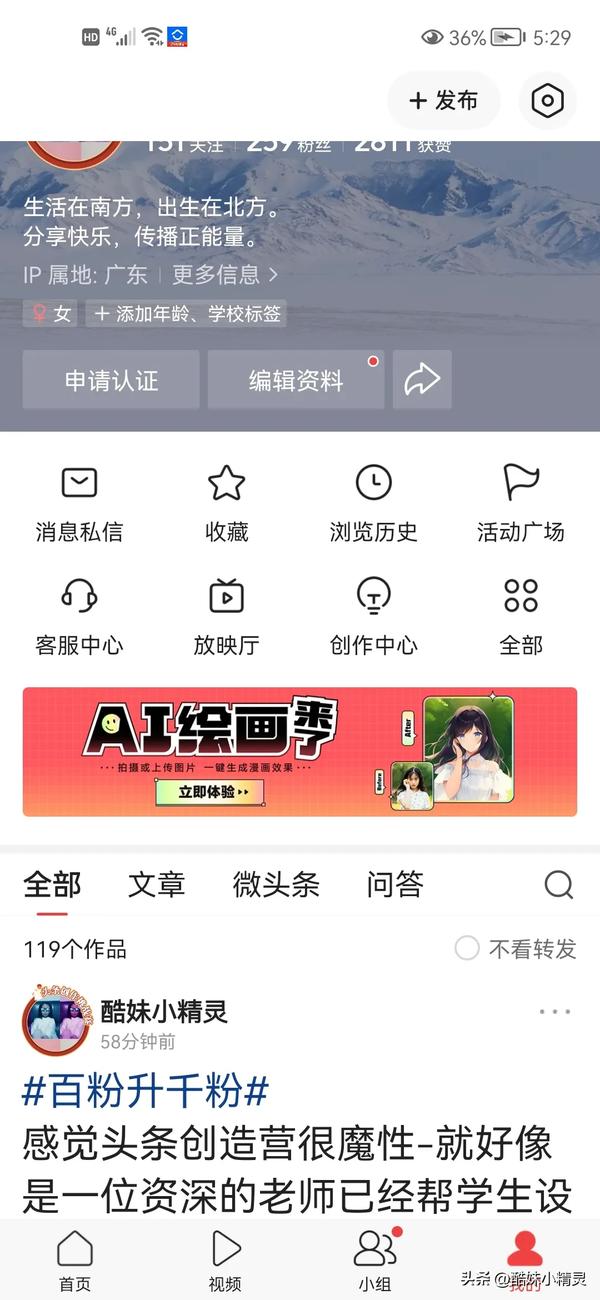Tap the 发布 publish button
This screenshot has width=600, height=1300.
[444, 100]
